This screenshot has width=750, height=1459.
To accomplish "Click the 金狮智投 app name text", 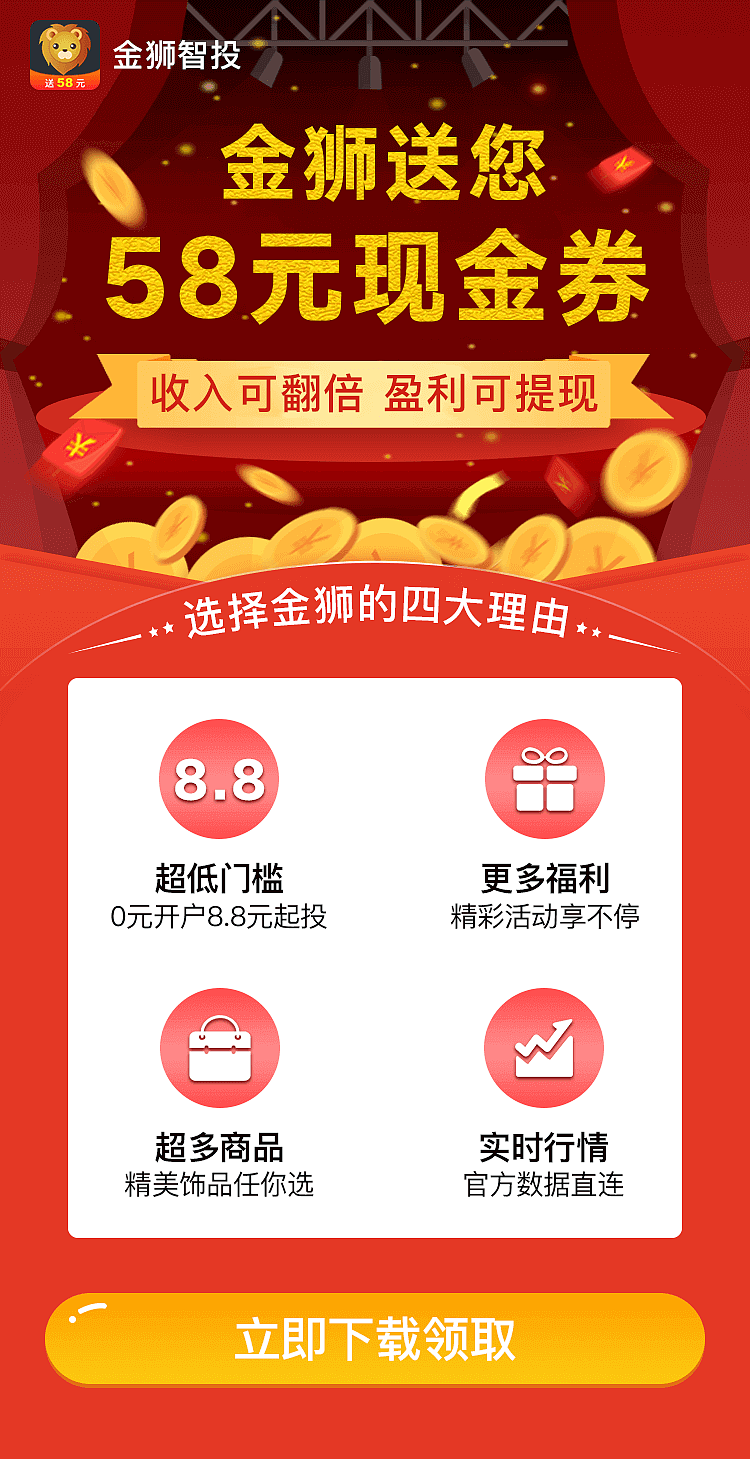I will click(x=176, y=55).
